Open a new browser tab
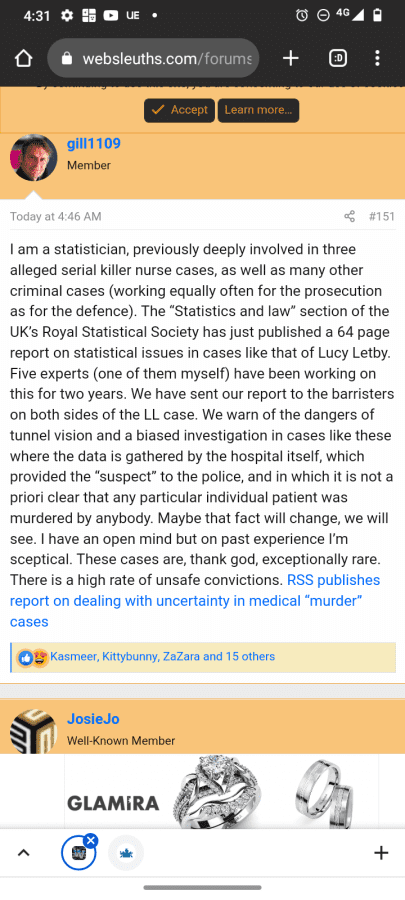The width and height of the screenshot is (405, 900). pyautogui.click(x=291, y=58)
